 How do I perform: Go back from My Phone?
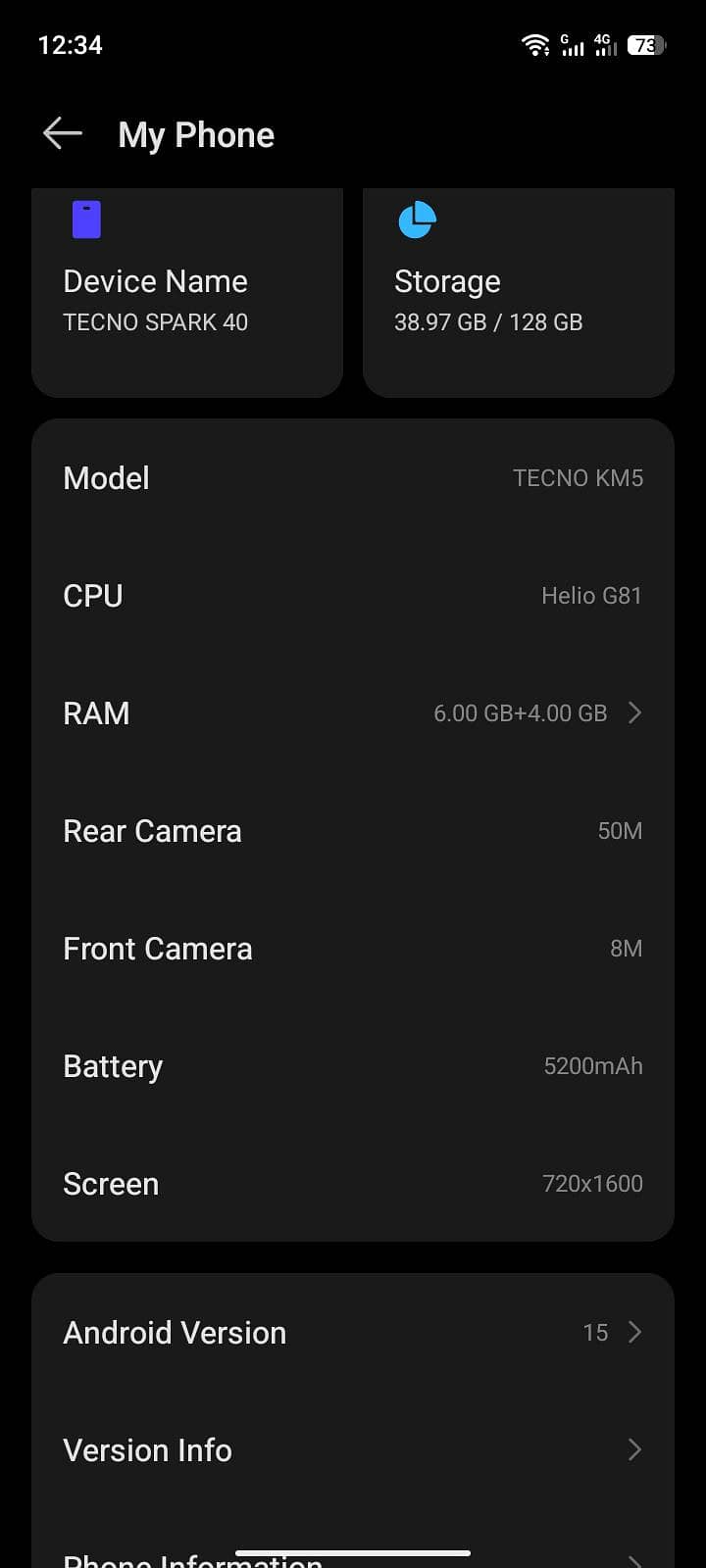tap(63, 134)
